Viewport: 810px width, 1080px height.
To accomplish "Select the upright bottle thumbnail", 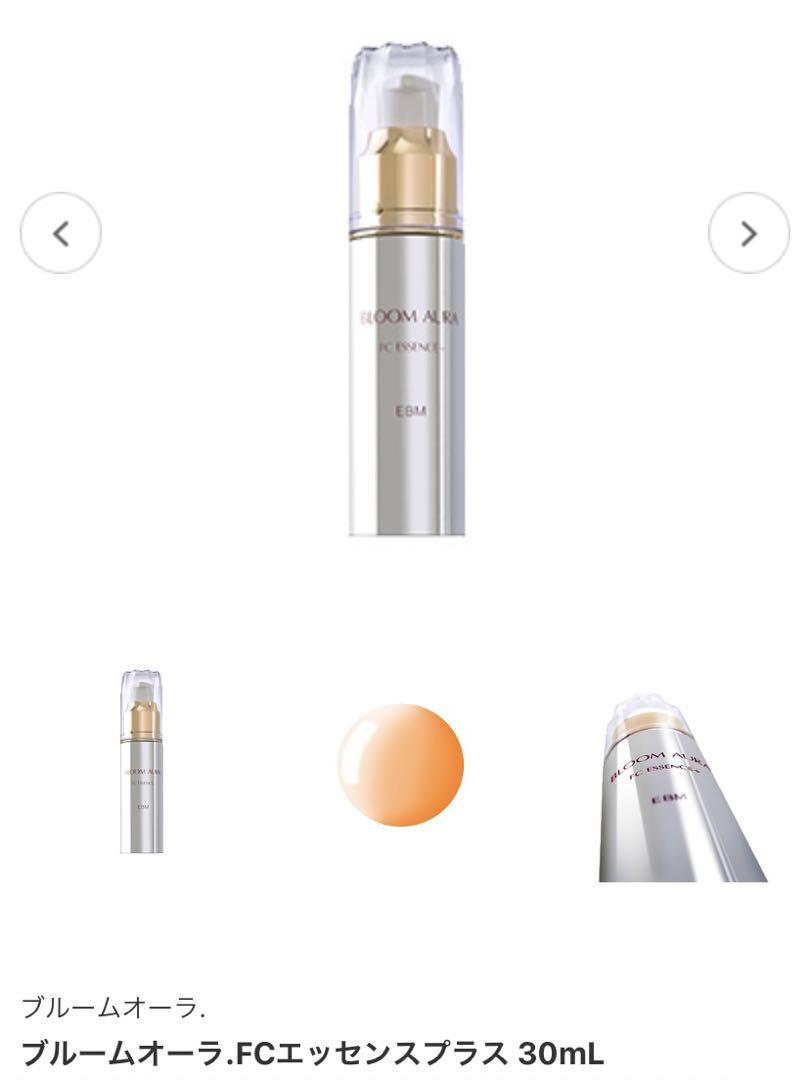I will tap(142, 762).
